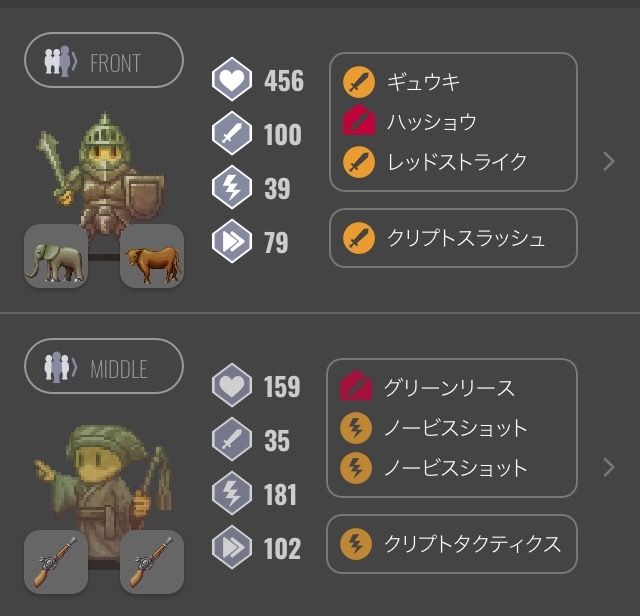Viewport: 640px width, 616px height.
Task: Open the クリプトスラッシュ skill box
Action: 453,238
